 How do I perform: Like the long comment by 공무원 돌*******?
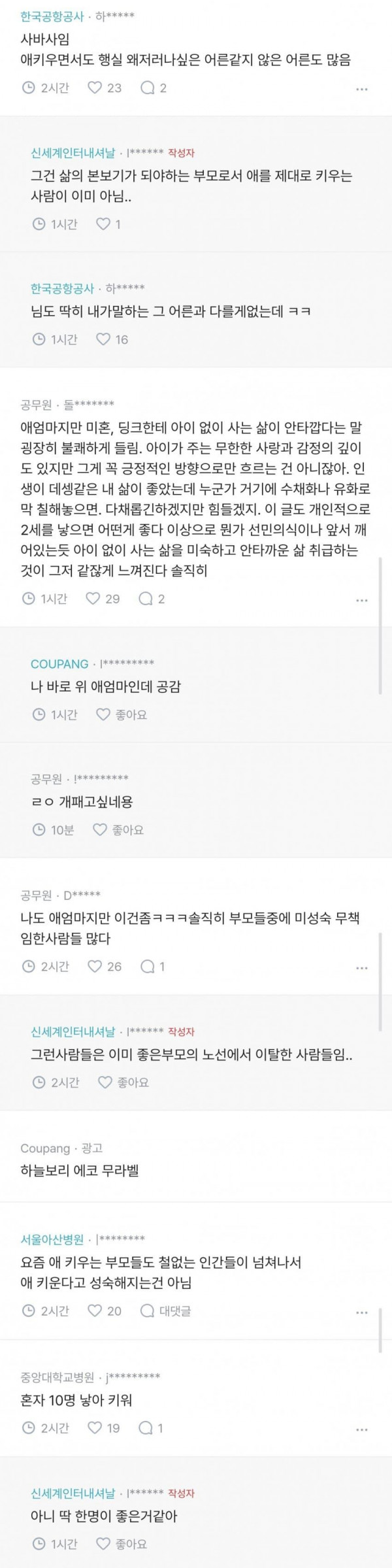103,598
